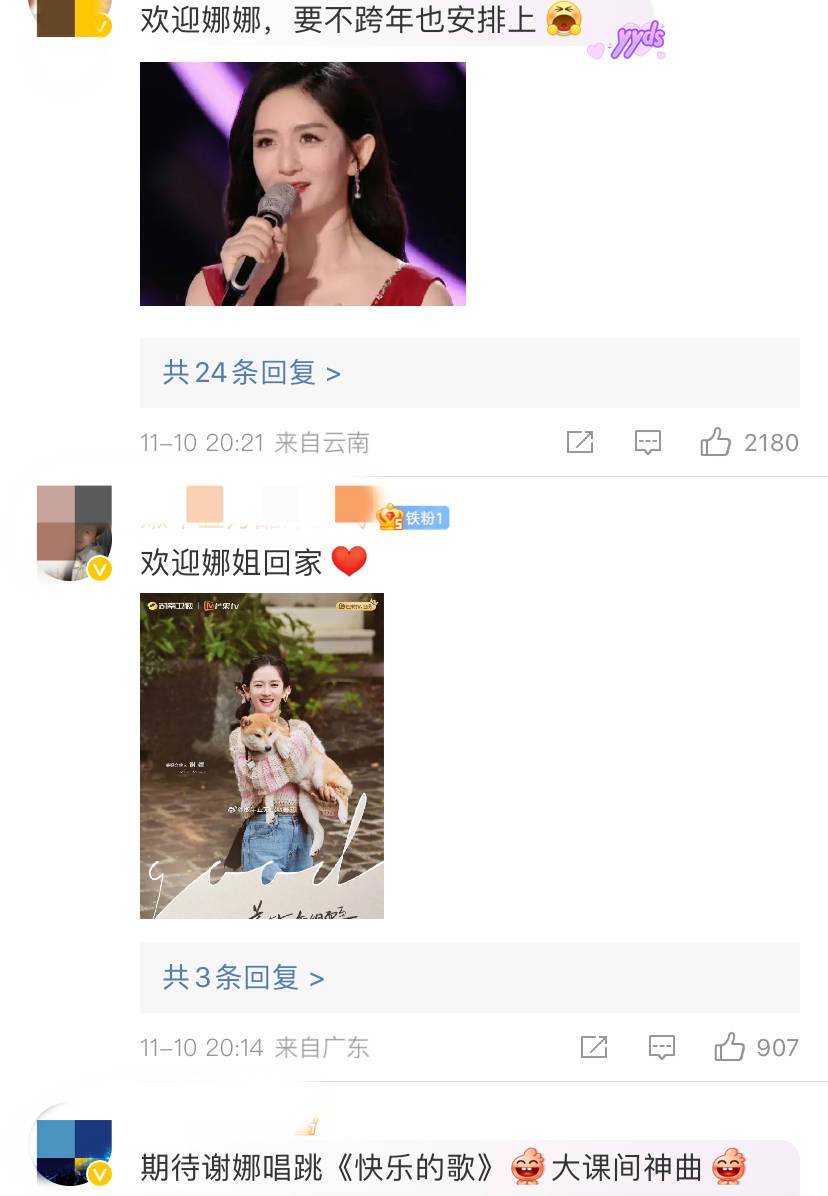Screen dimensions: 828x1196
Task: Like the comment with 907 likes
Action: [730, 1047]
